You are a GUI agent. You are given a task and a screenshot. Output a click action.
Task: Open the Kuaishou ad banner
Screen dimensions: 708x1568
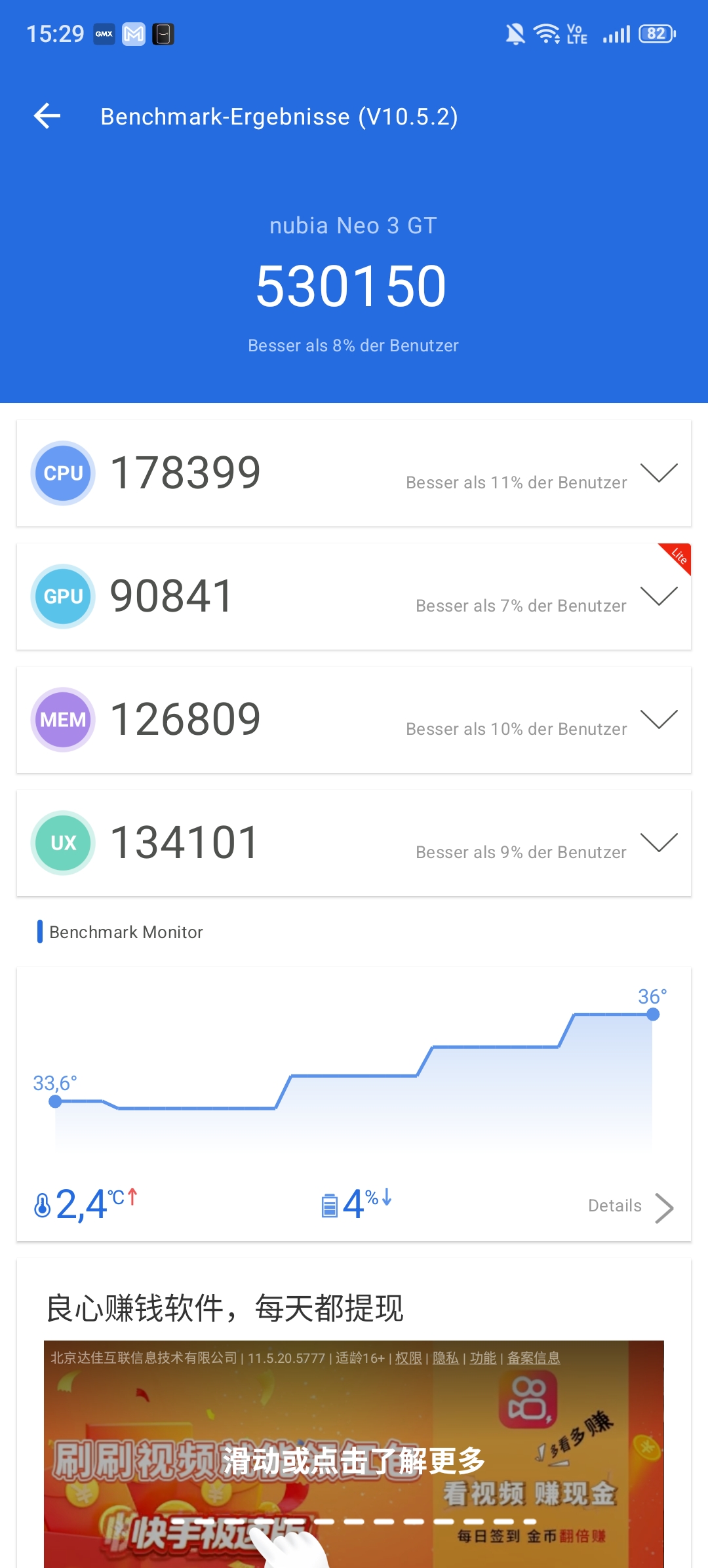[x=354, y=1462]
